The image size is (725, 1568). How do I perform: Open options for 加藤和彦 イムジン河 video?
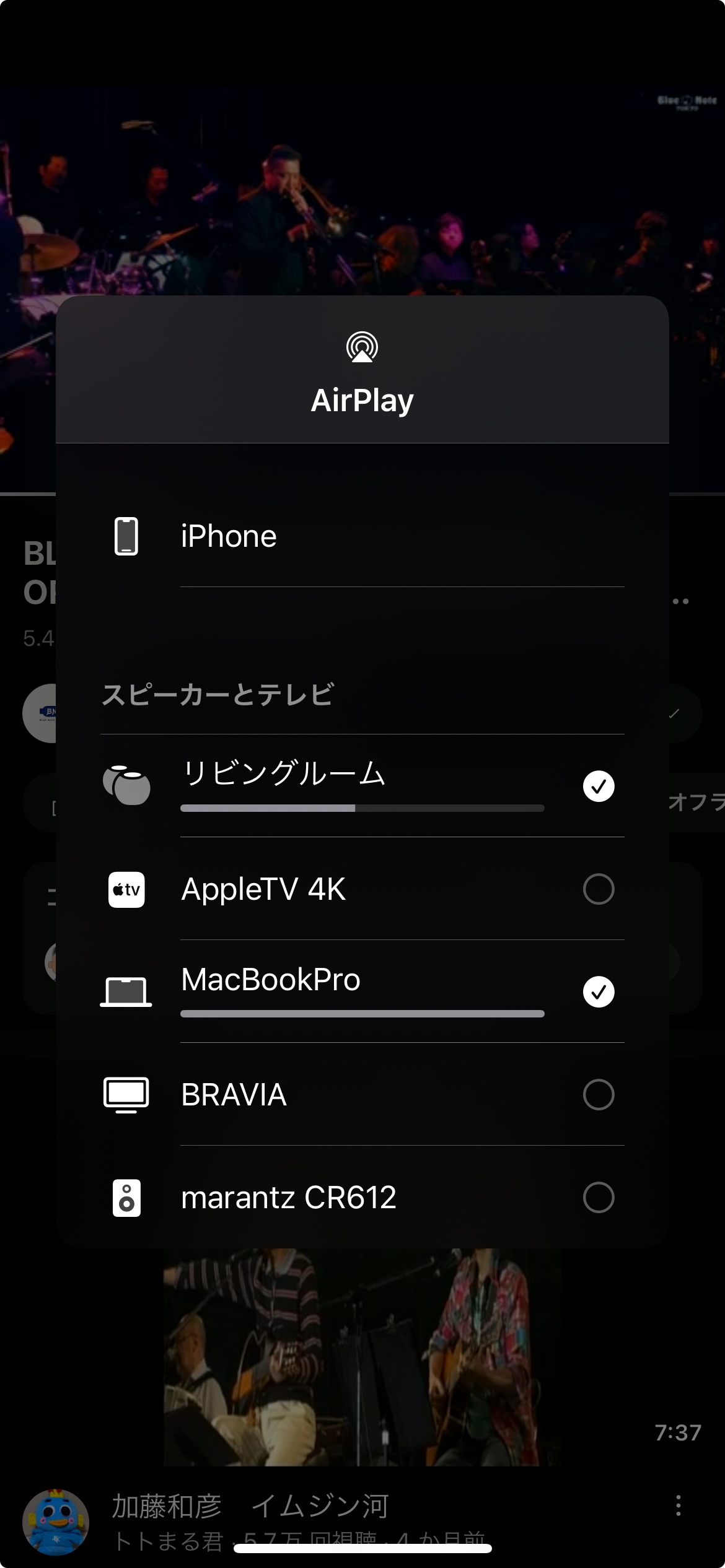678,1505
